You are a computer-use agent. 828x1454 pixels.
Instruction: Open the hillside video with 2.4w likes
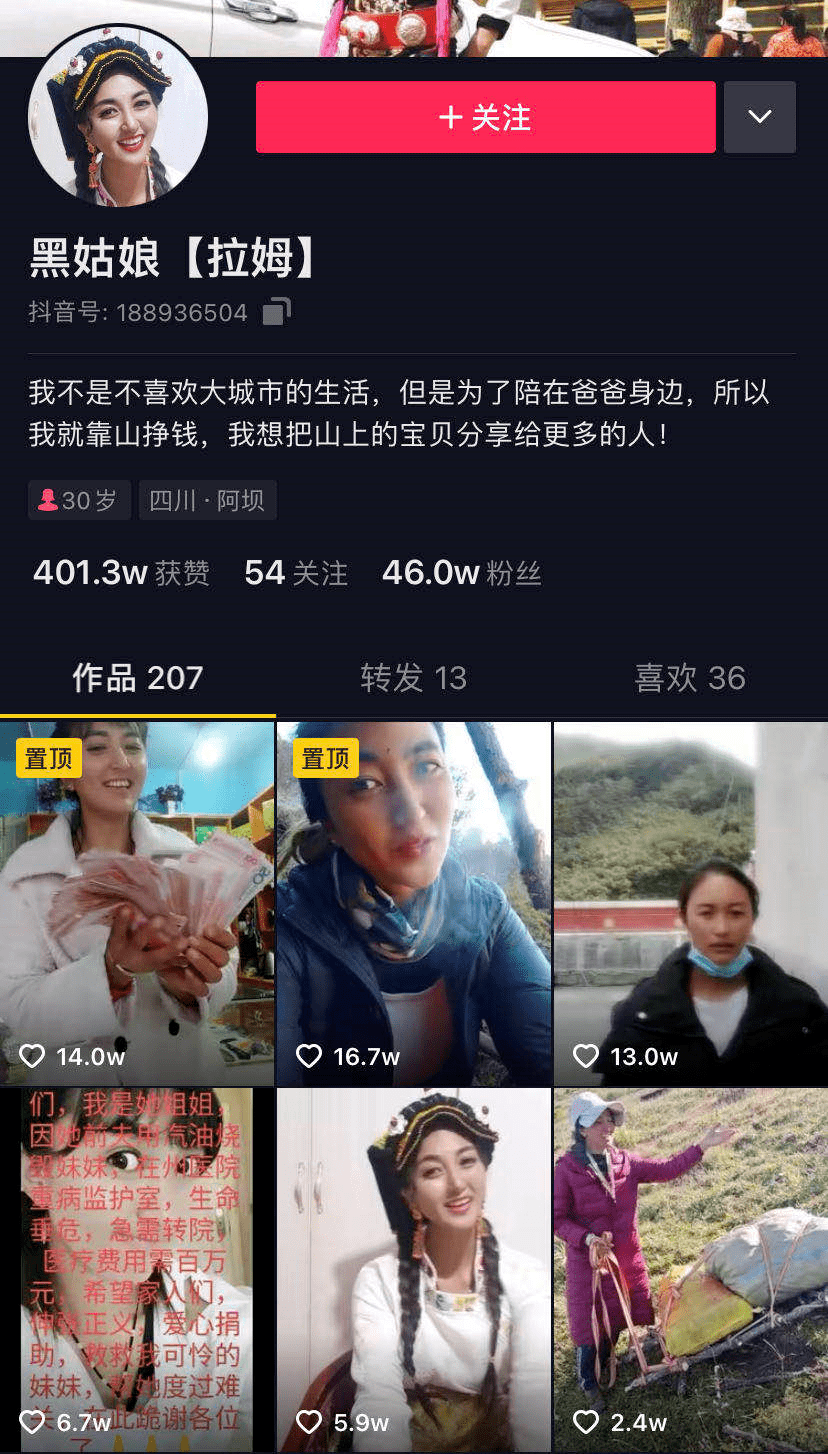tap(691, 1269)
